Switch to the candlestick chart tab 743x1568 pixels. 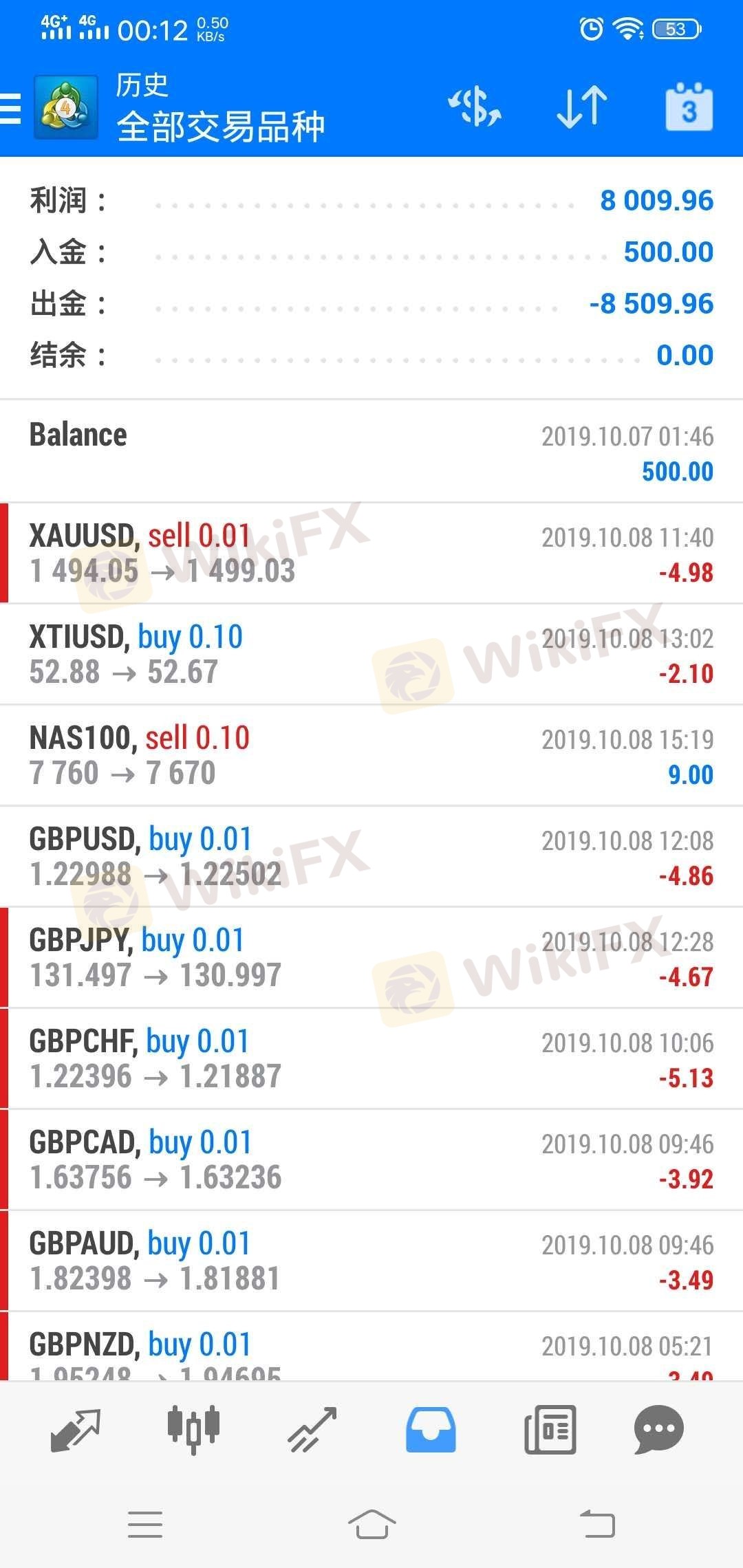(x=193, y=1430)
